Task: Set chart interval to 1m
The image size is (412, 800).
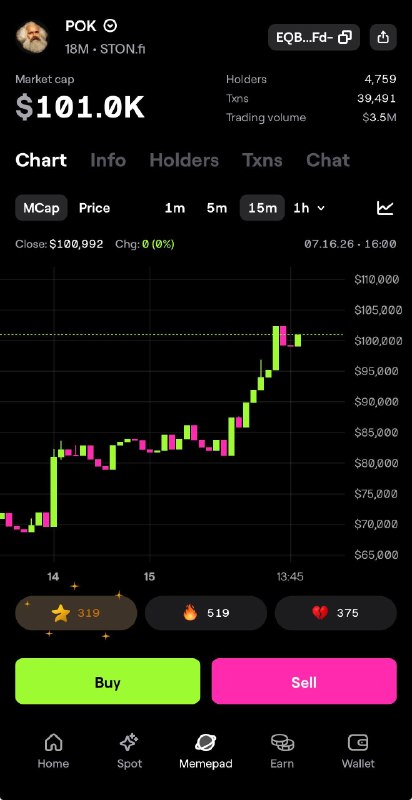Action: 175,208
